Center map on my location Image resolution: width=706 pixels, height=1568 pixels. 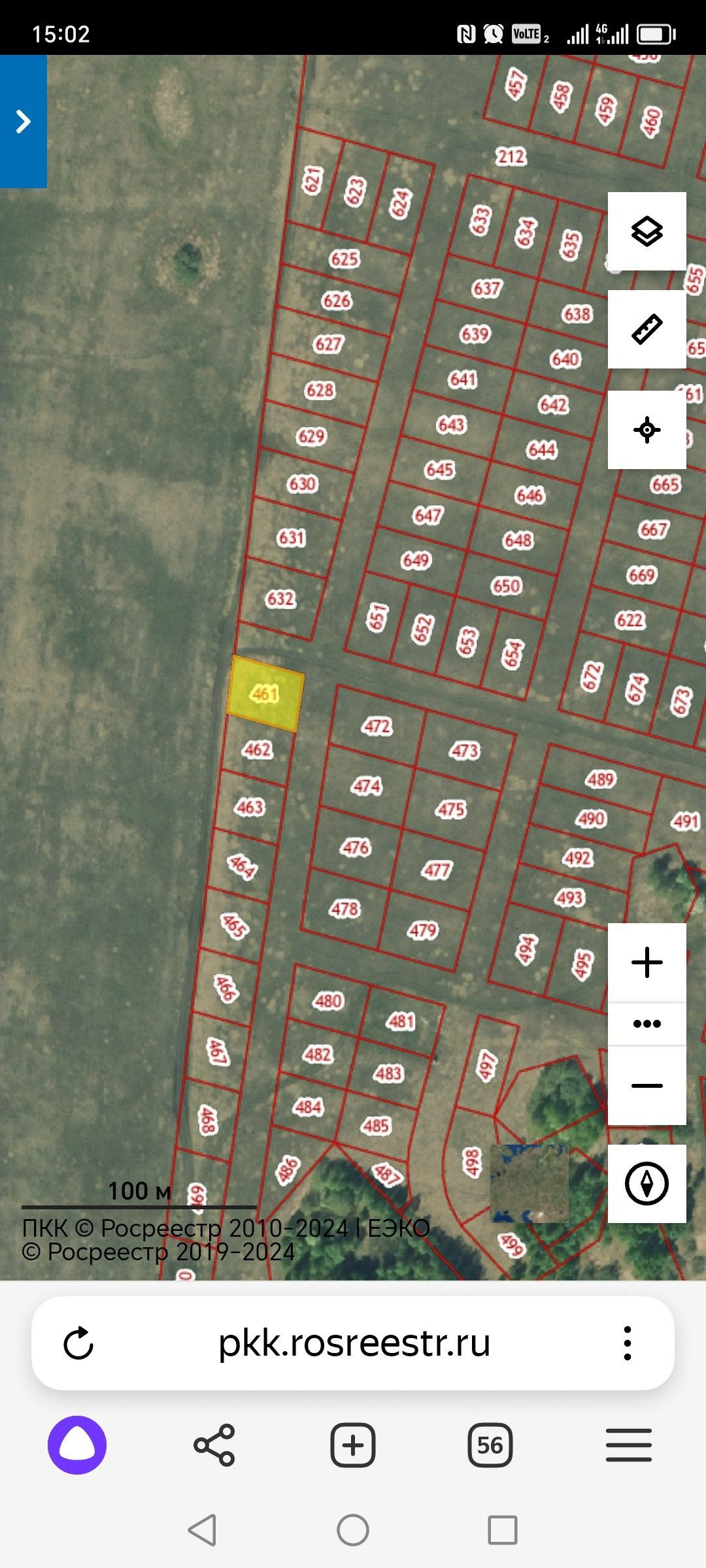[647, 430]
